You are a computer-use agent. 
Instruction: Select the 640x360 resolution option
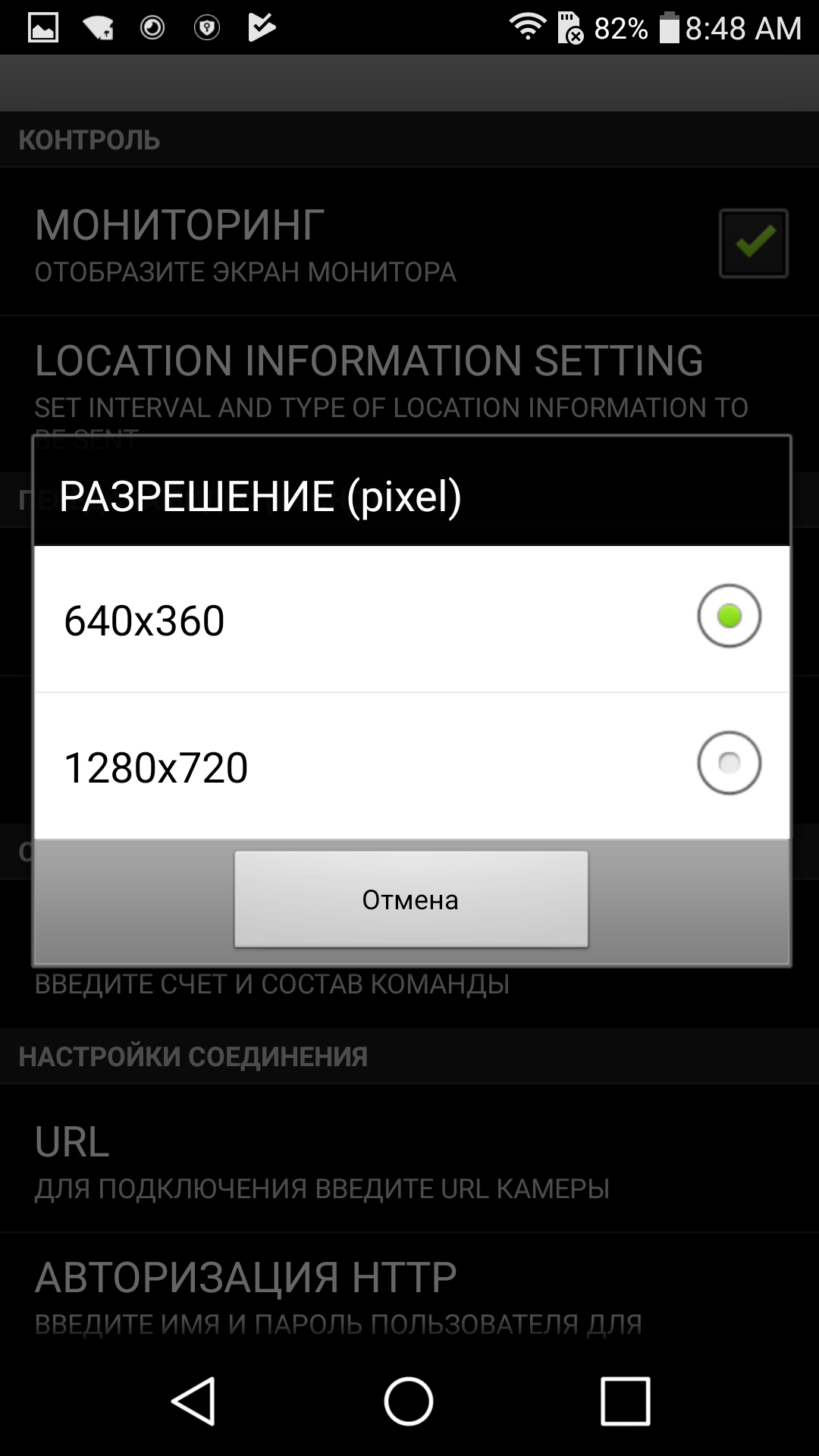(x=411, y=619)
